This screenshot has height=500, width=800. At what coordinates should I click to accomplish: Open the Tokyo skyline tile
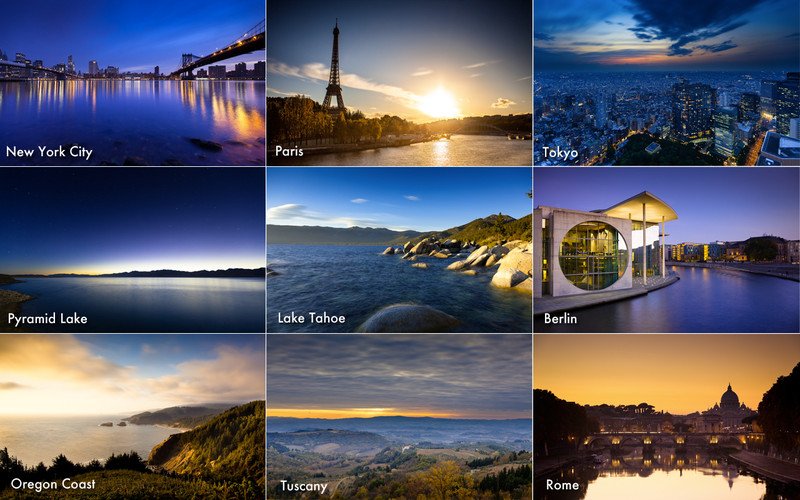pyautogui.click(x=667, y=82)
